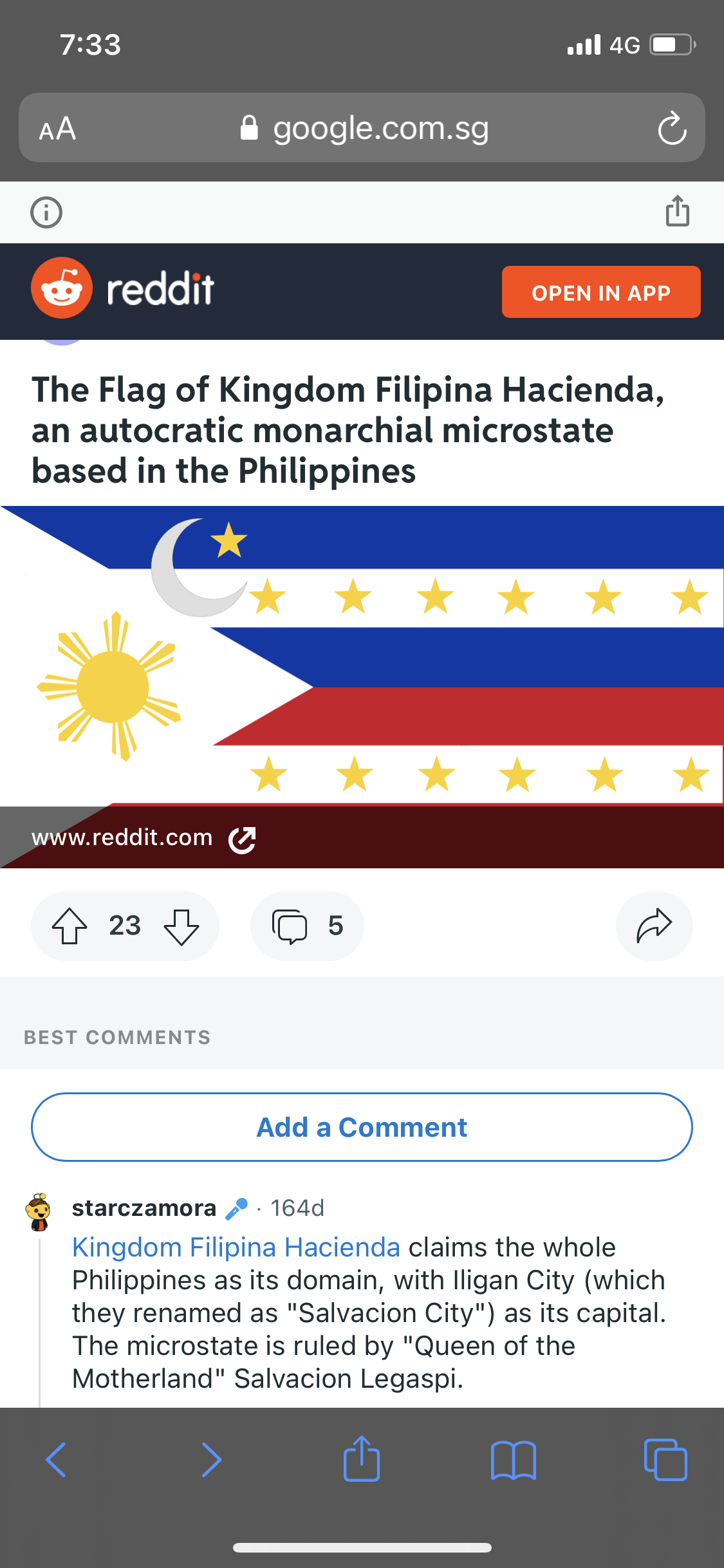Screen dimensions: 724x1568
Task: Downvote the flag post
Action: point(181,926)
